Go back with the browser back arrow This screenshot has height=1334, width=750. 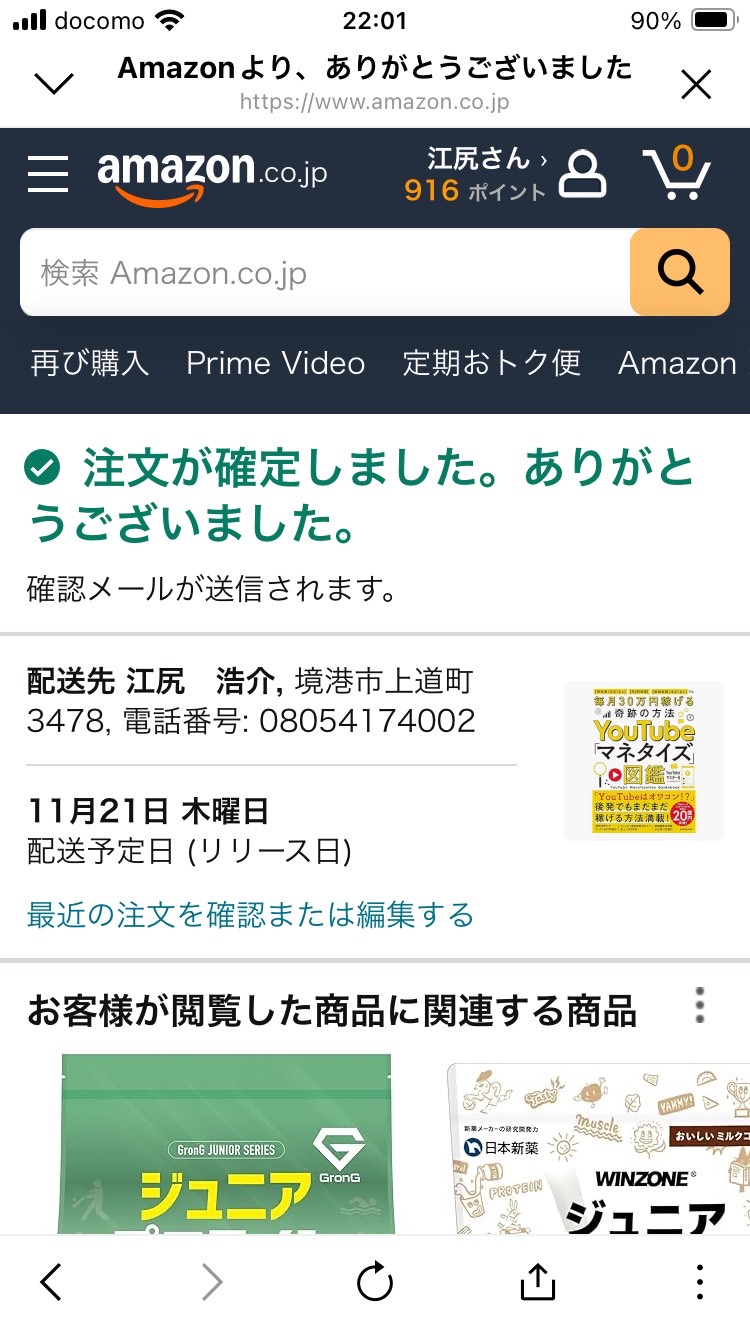pos(51,1282)
